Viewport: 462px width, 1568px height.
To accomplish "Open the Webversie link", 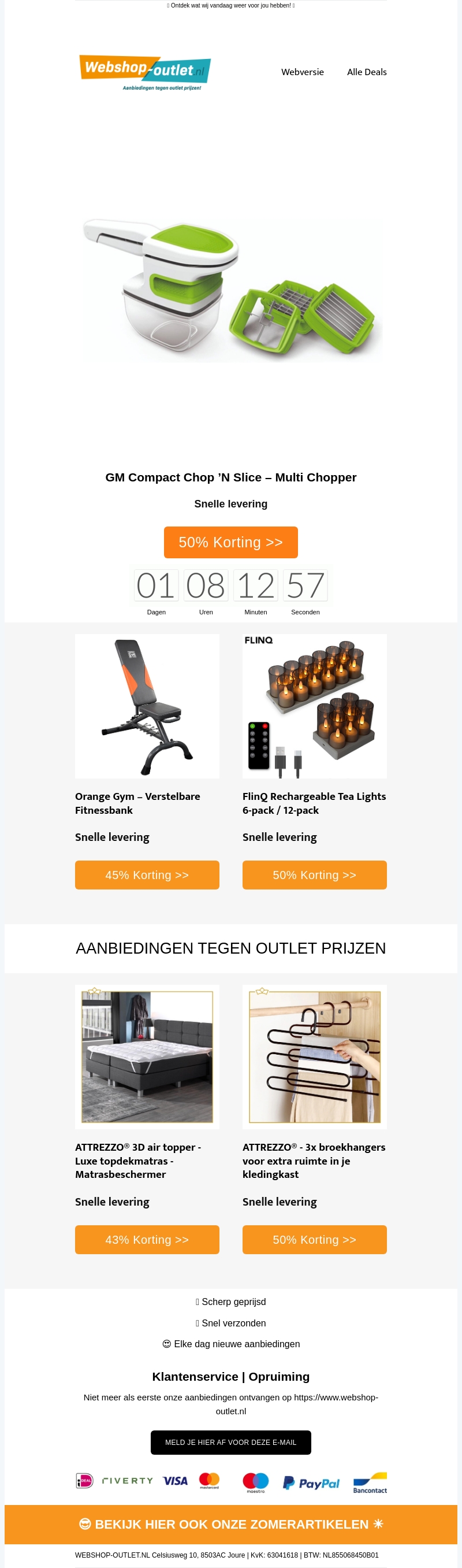I will click(x=302, y=72).
